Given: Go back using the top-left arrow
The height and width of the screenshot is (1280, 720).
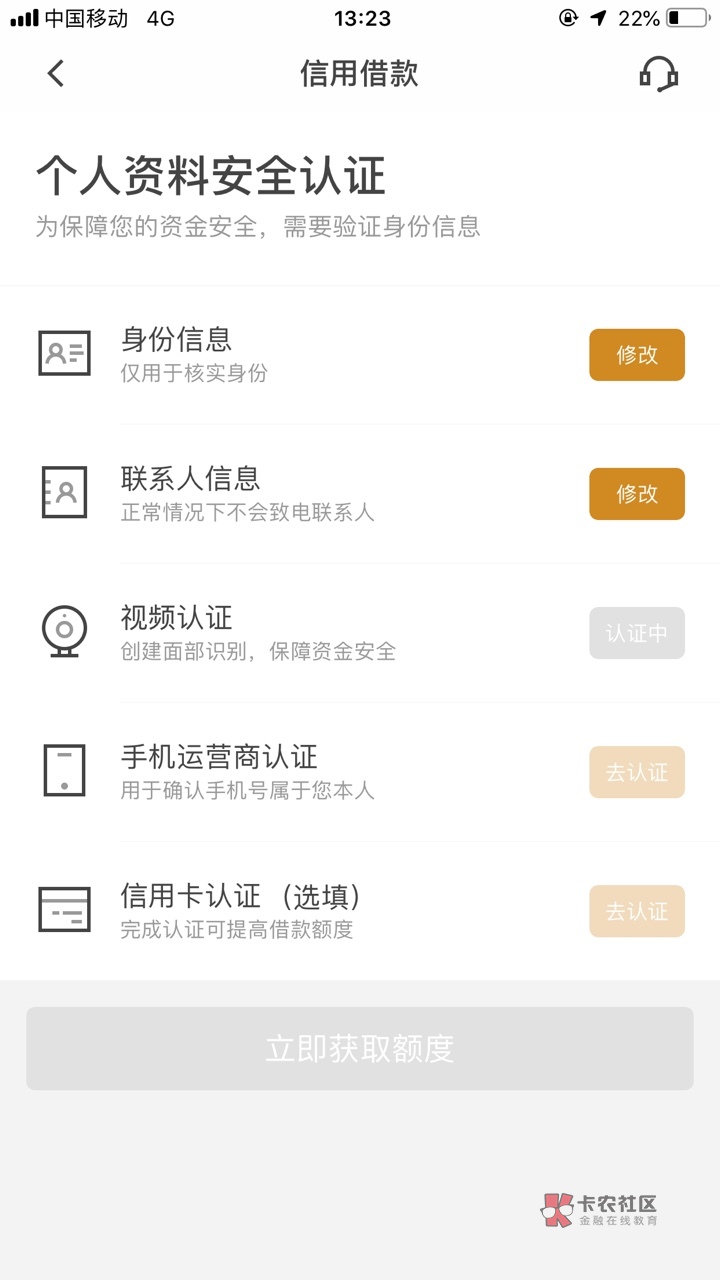Looking at the screenshot, I should pyautogui.click(x=56, y=73).
